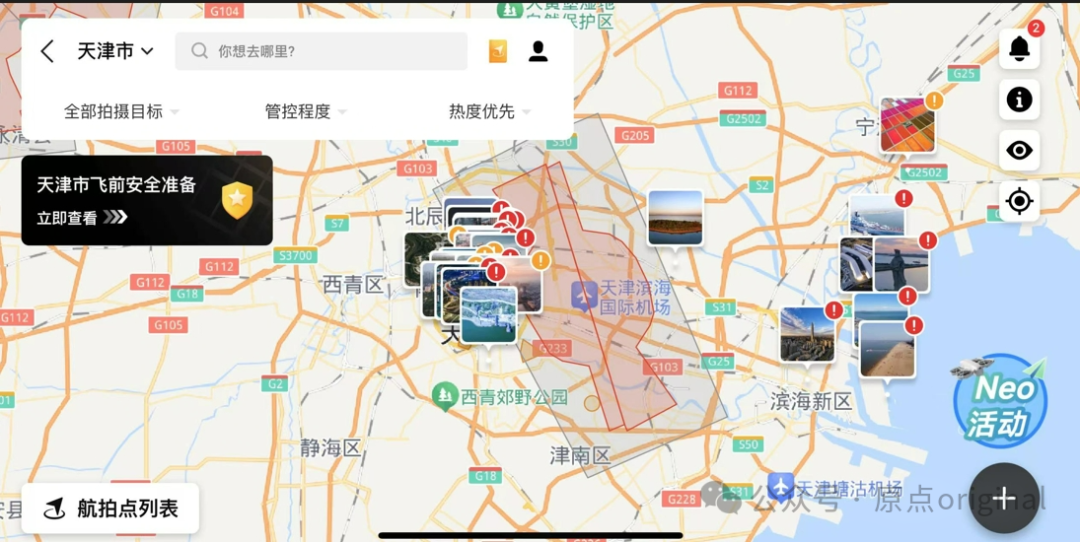Screen dimensions: 1080x542
Task: Toggle the eye visibility icon
Action: 1019,150
